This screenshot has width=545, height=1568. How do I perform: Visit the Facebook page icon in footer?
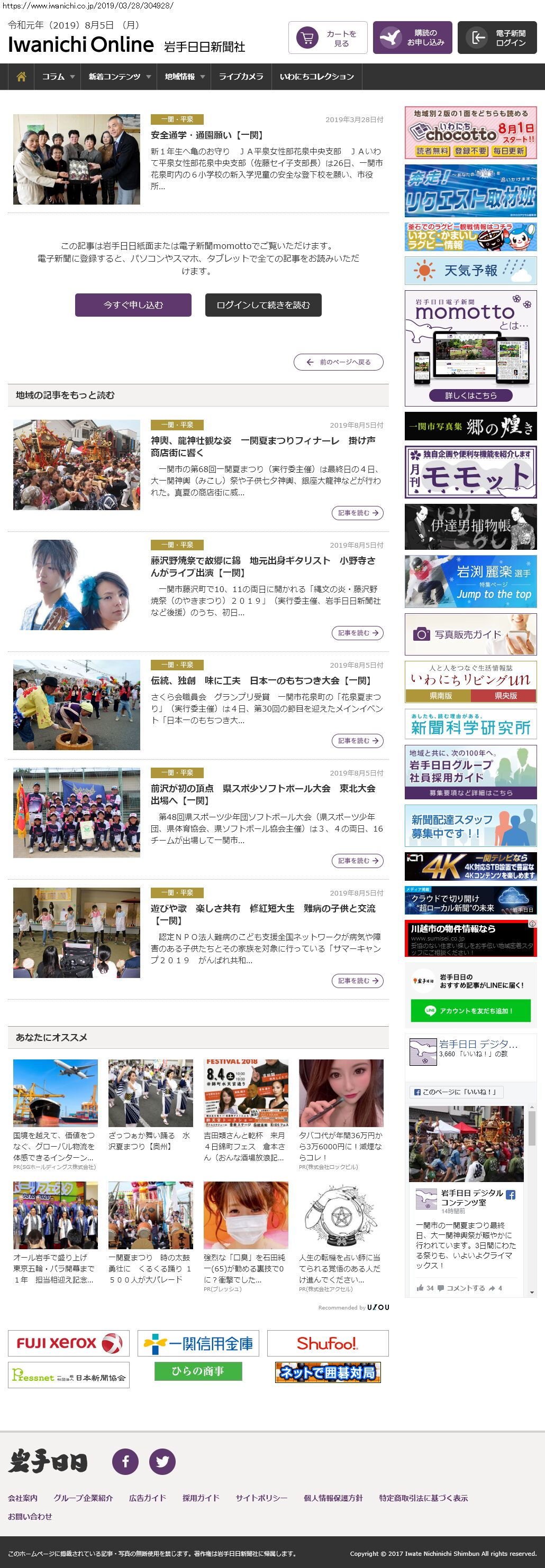125,1462
